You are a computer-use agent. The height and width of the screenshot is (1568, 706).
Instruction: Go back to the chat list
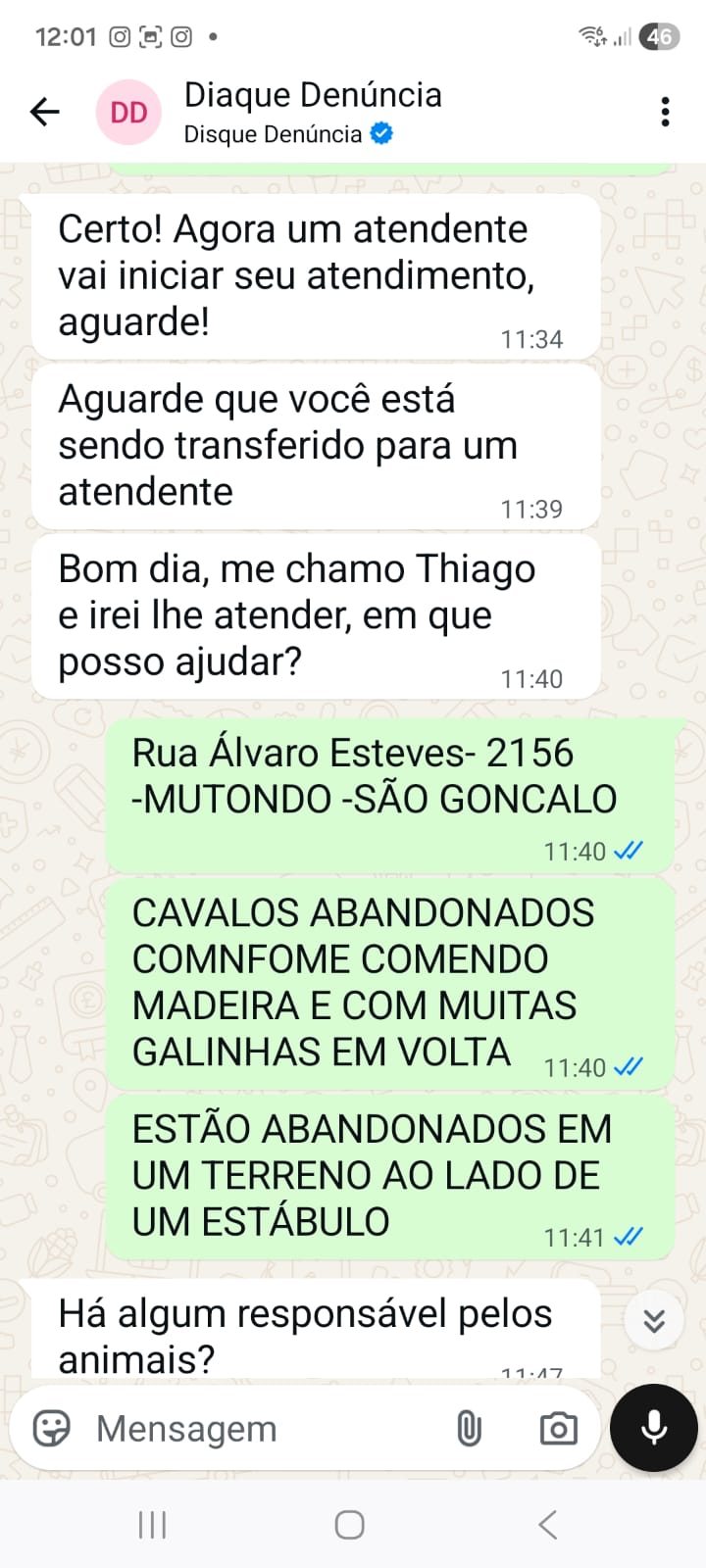(x=45, y=113)
